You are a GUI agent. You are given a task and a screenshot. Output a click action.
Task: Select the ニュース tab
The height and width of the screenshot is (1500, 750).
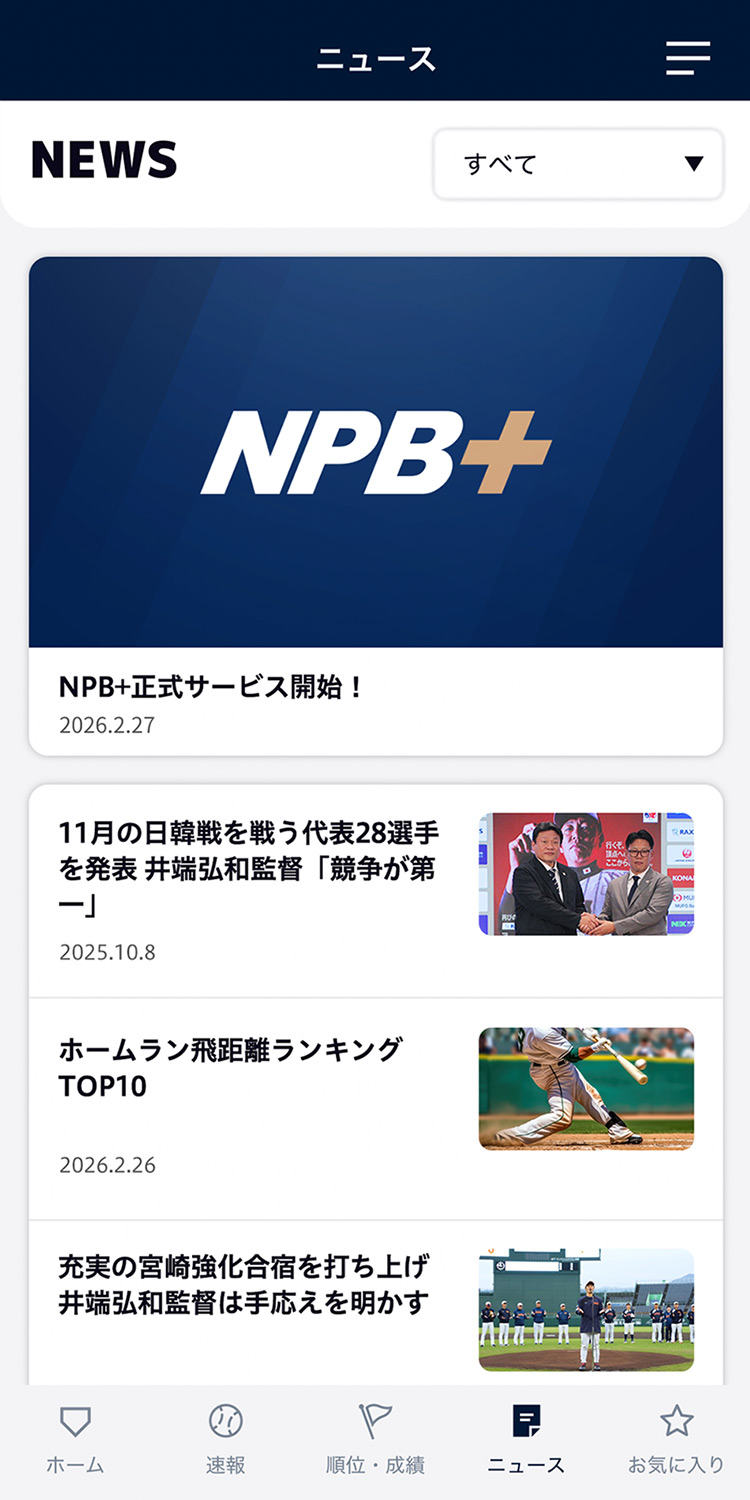click(x=526, y=1440)
